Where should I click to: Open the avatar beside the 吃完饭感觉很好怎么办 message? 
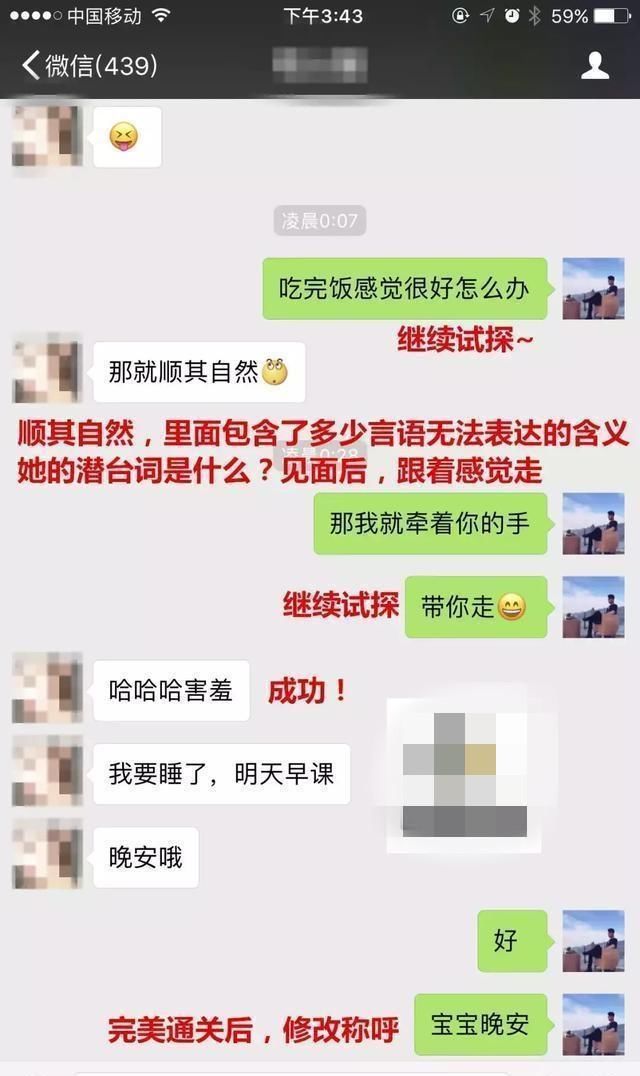pos(593,288)
